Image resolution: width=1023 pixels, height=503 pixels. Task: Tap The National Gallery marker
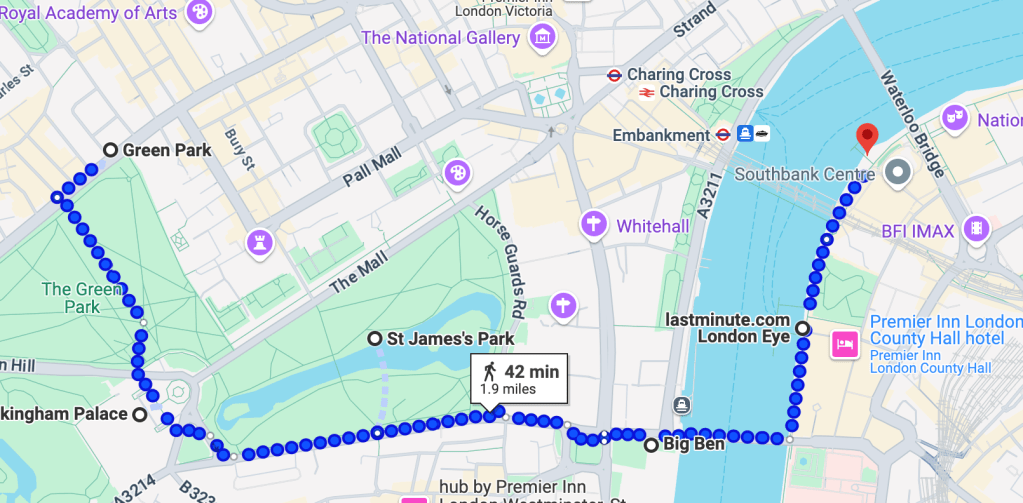click(x=543, y=38)
